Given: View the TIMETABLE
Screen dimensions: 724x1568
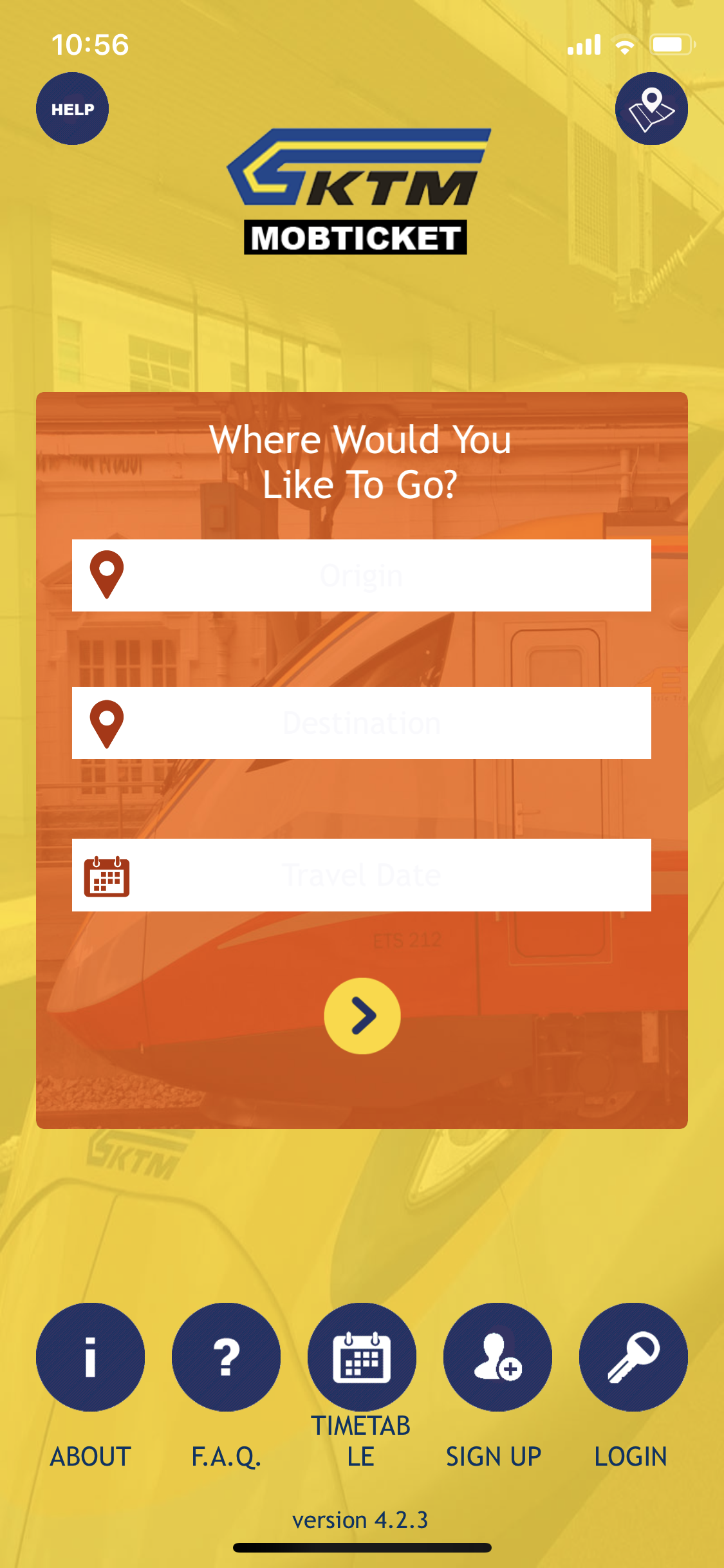Looking at the screenshot, I should tap(362, 1357).
